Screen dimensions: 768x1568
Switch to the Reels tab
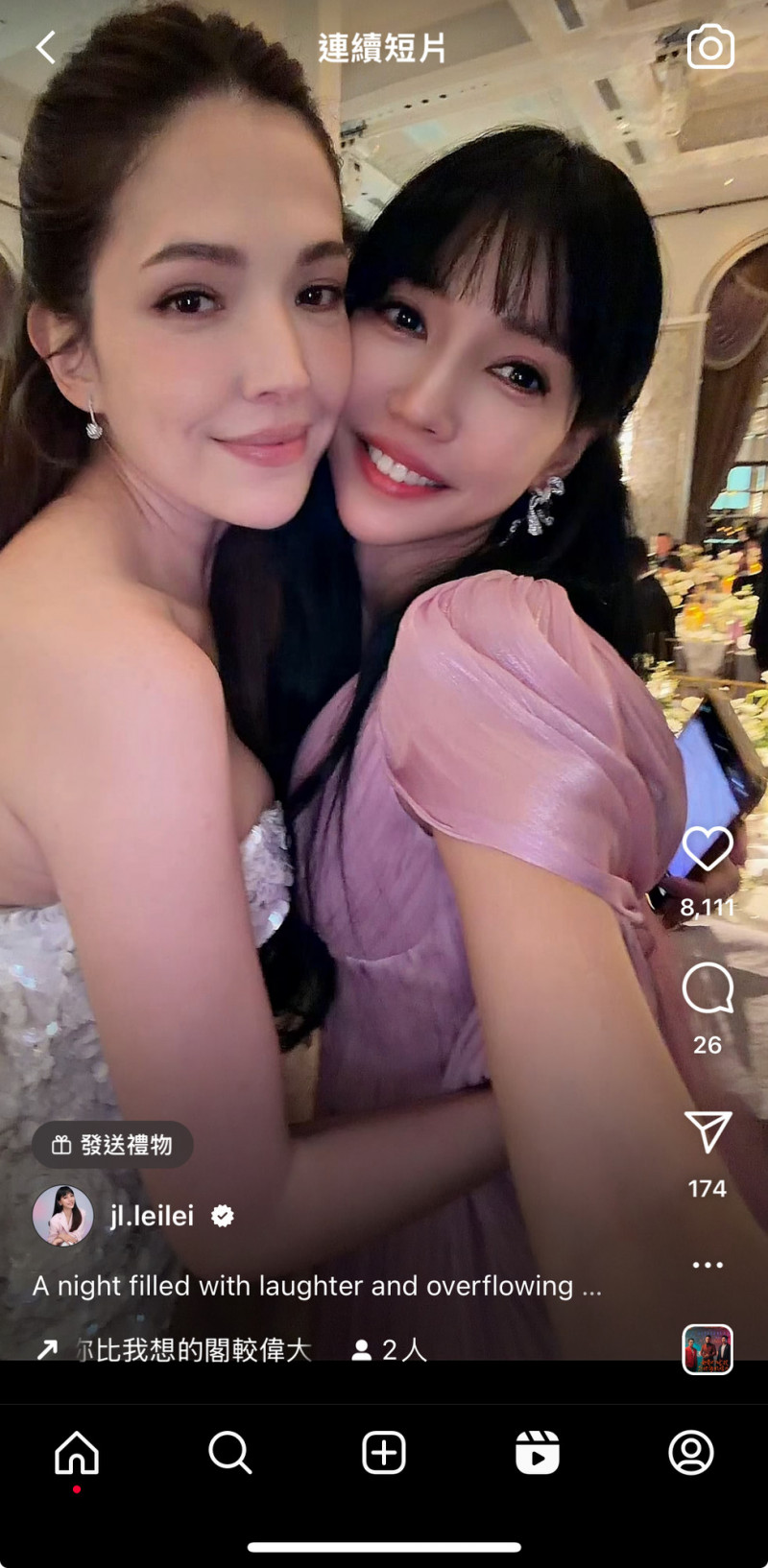[538, 1453]
